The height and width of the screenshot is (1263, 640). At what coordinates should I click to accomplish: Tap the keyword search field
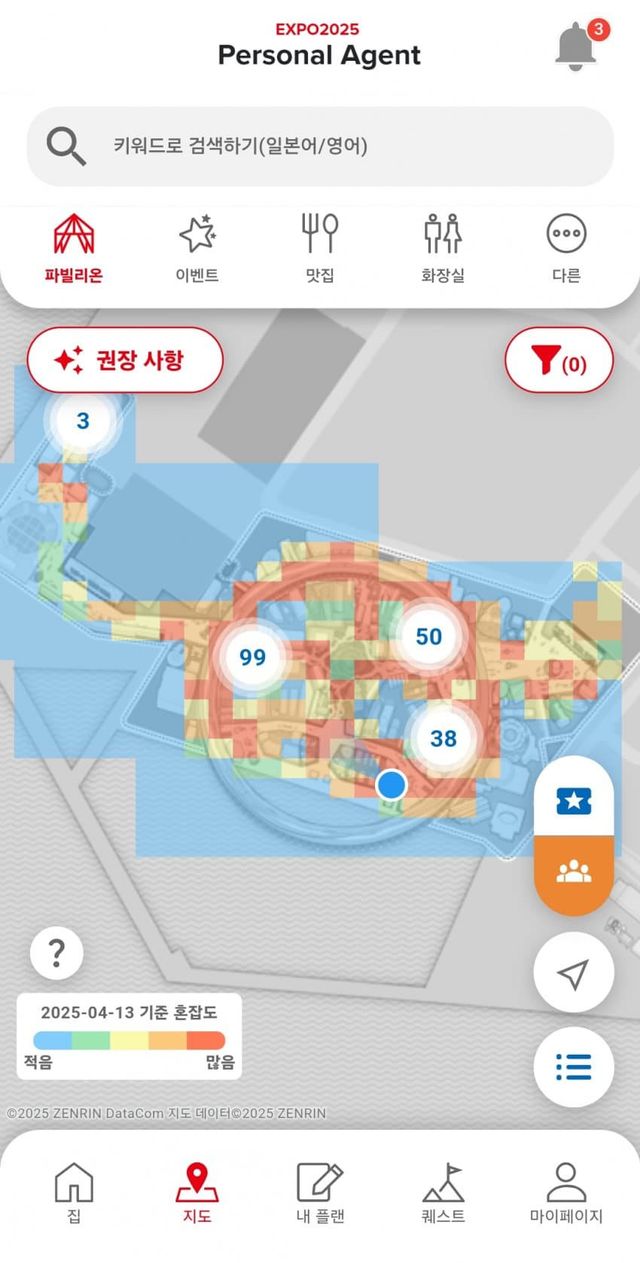pos(320,146)
